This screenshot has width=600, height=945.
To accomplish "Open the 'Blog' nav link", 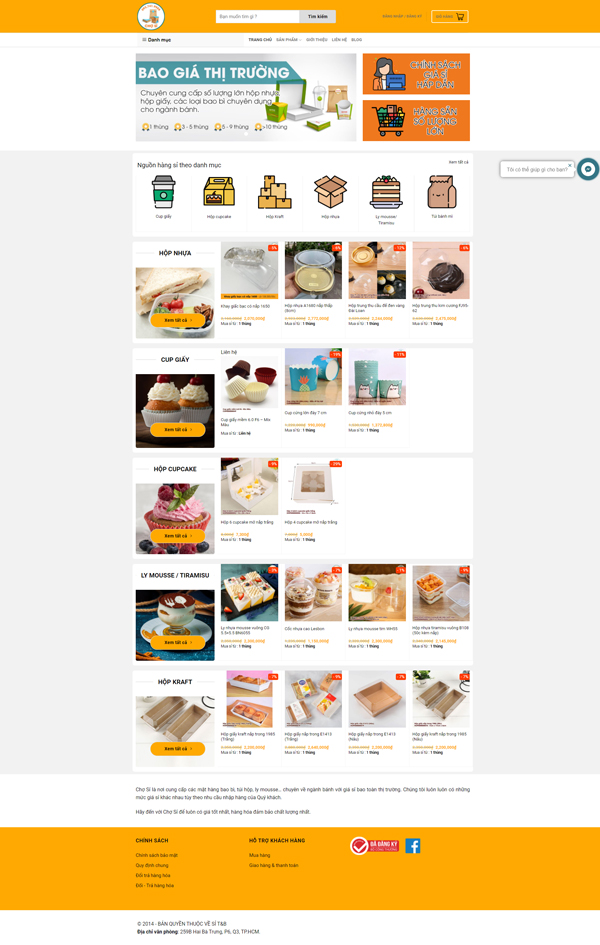I will point(357,39).
